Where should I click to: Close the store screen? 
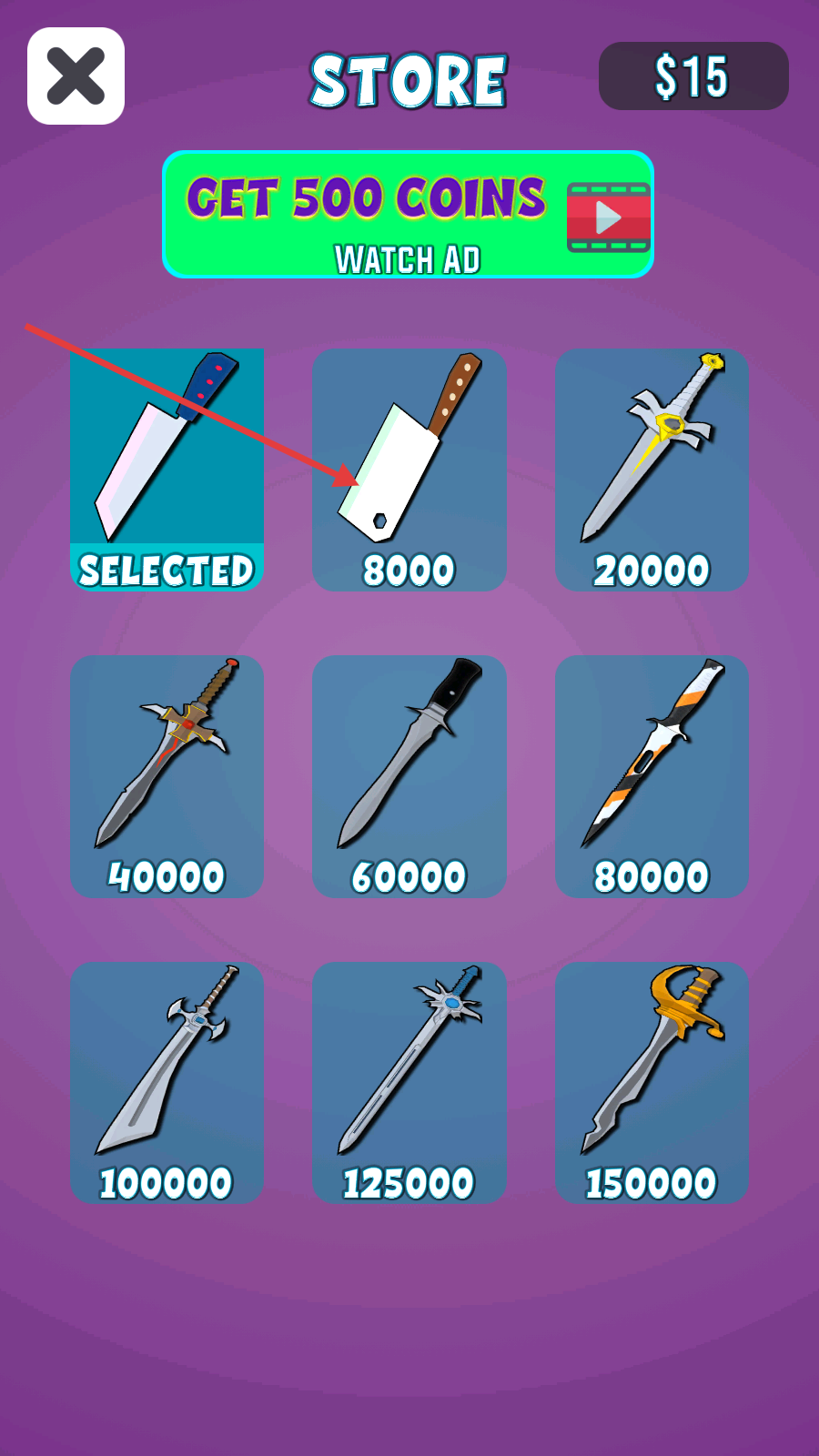(x=76, y=76)
